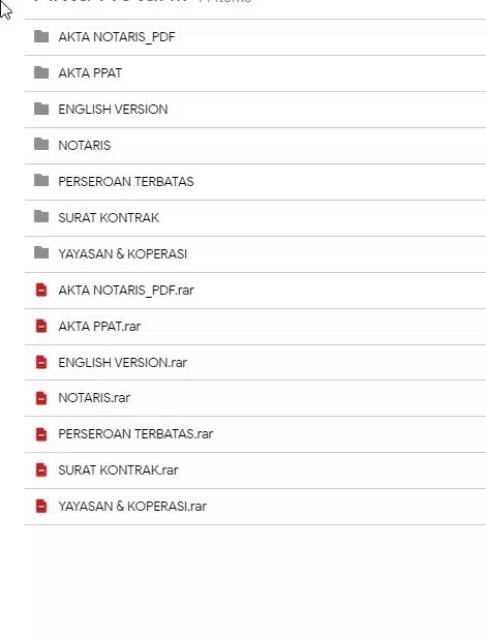This screenshot has width=486, height=640.
Task: Open the NOTARIS folder
Action: 255,146
